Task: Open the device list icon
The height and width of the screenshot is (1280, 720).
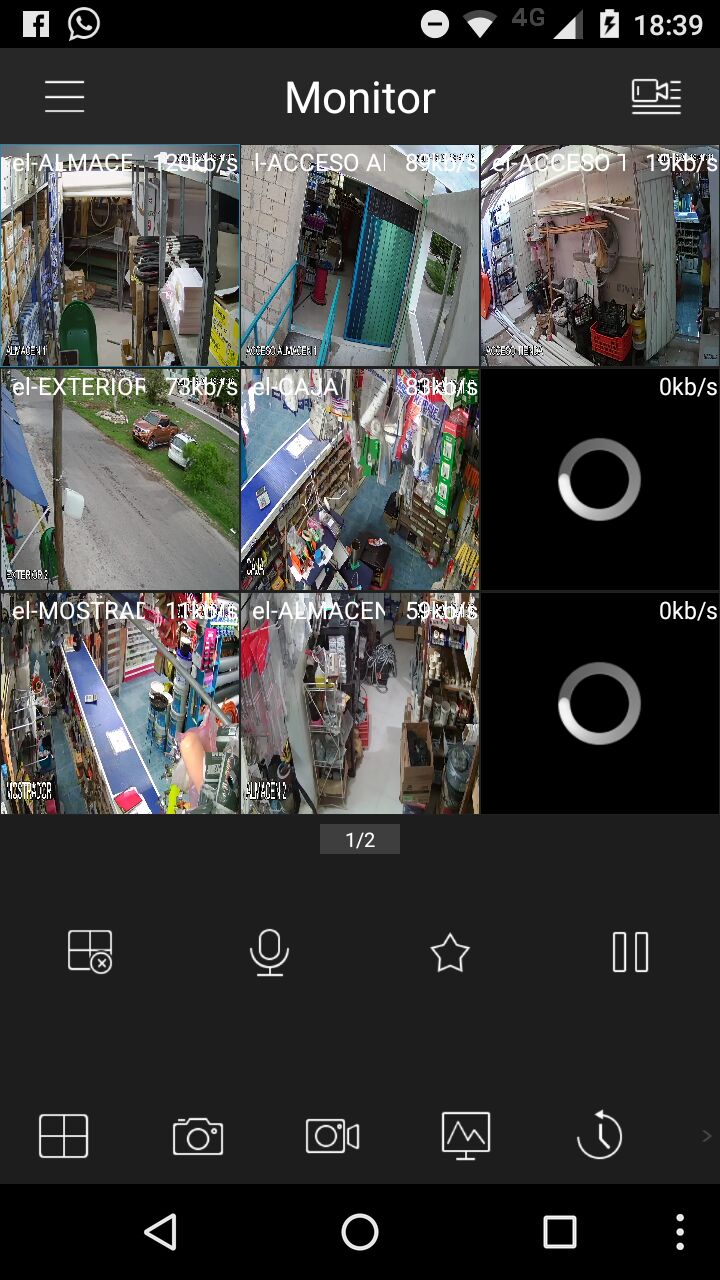Action: [x=656, y=97]
